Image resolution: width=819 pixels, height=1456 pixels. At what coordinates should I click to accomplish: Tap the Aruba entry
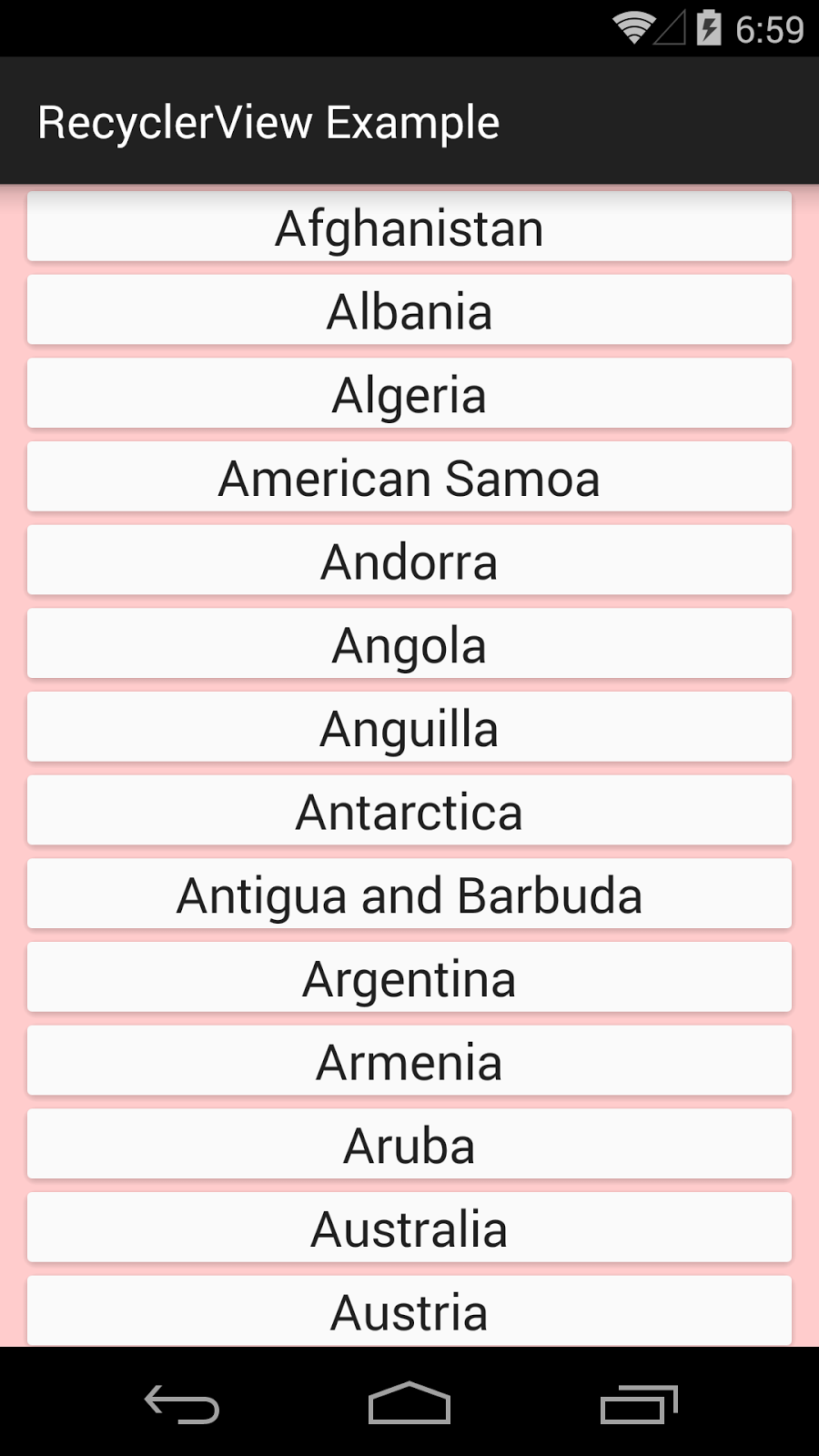coord(409,1145)
